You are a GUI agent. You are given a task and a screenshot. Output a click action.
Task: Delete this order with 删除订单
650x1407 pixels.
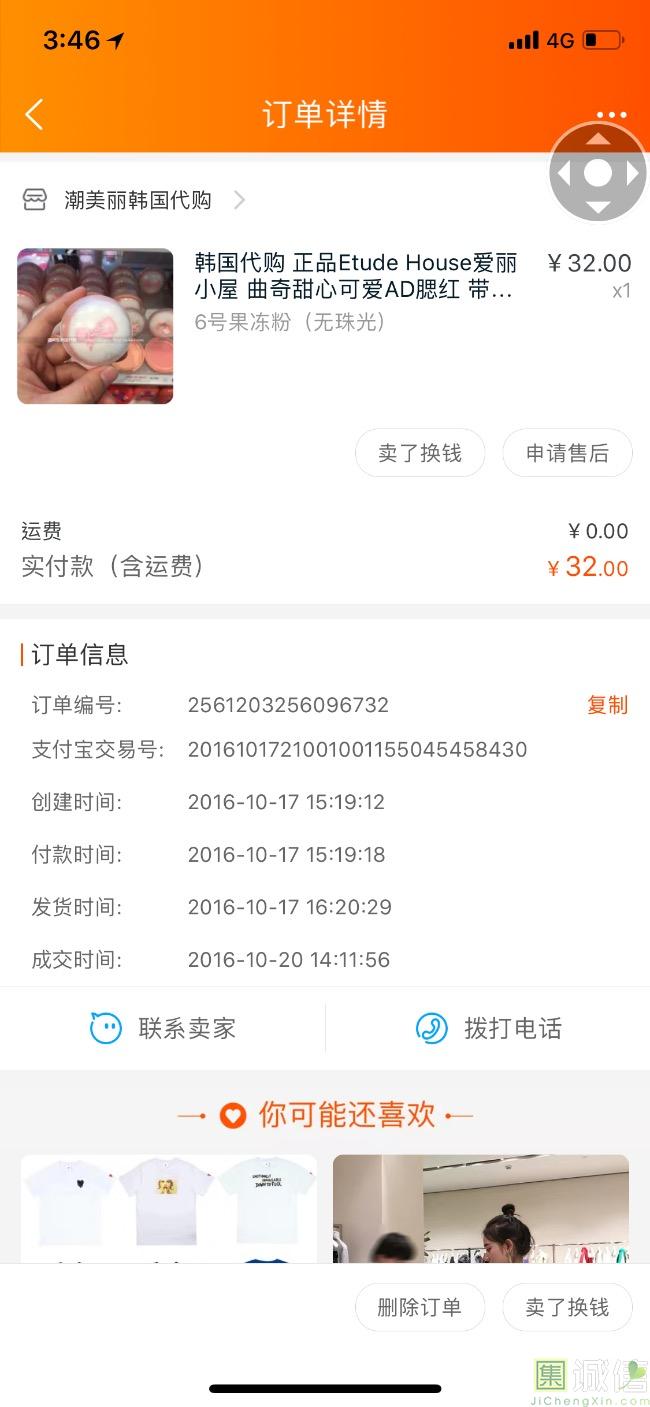(x=420, y=1308)
